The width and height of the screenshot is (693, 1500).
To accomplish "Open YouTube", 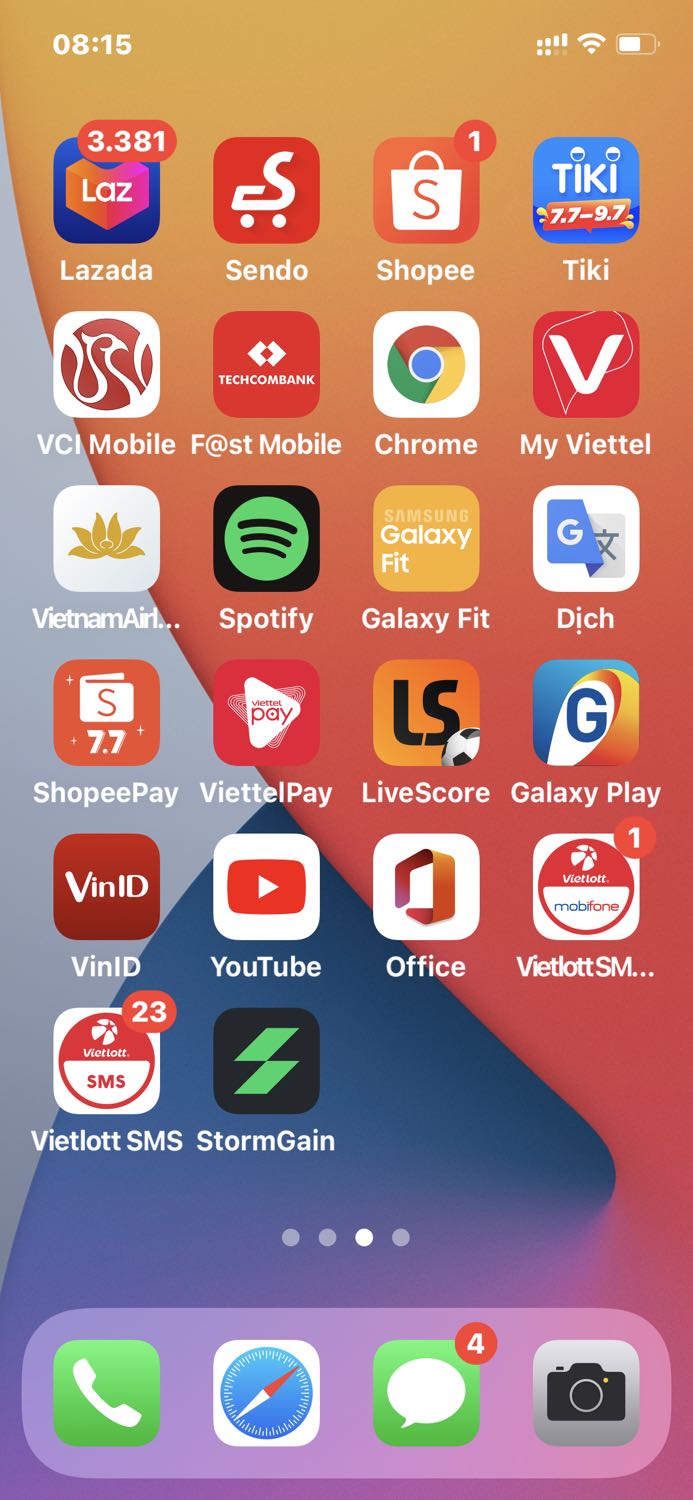I will (266, 887).
